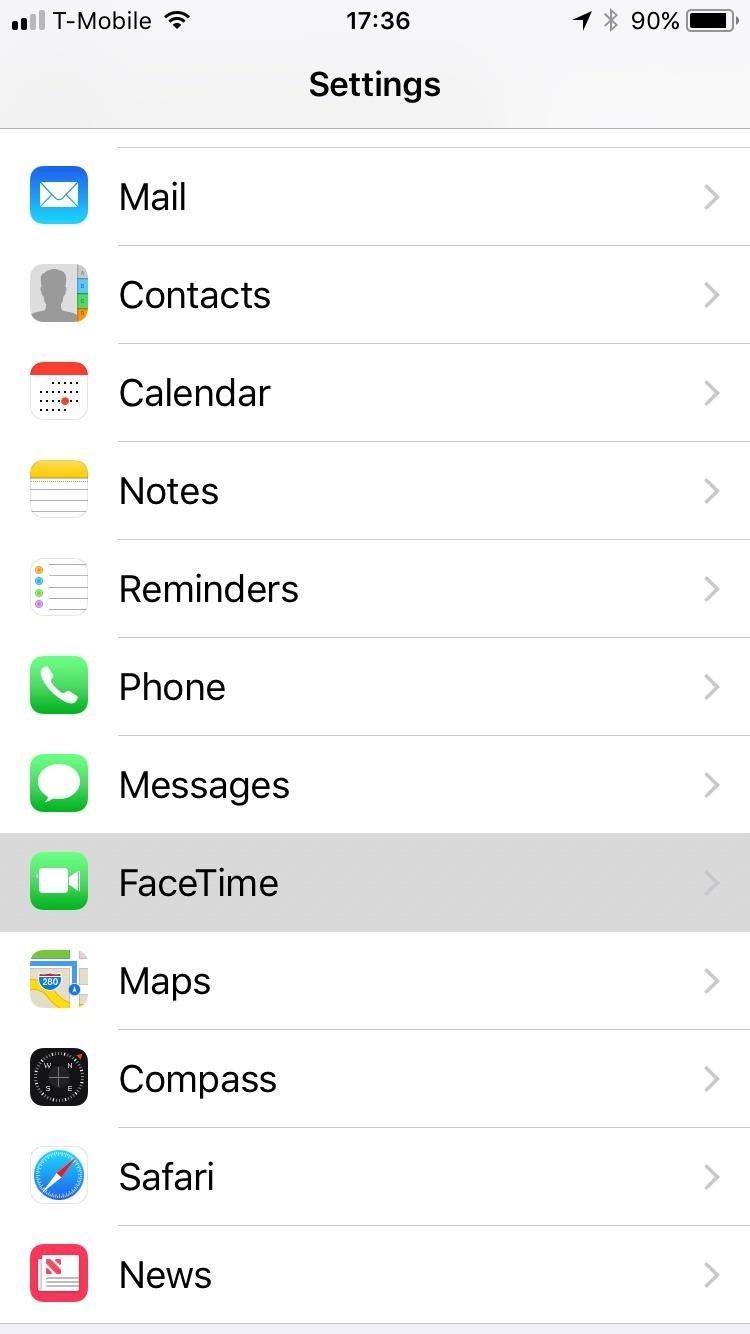Tap the green Phone icon
This screenshot has height=1334, width=750.
pos(58,686)
